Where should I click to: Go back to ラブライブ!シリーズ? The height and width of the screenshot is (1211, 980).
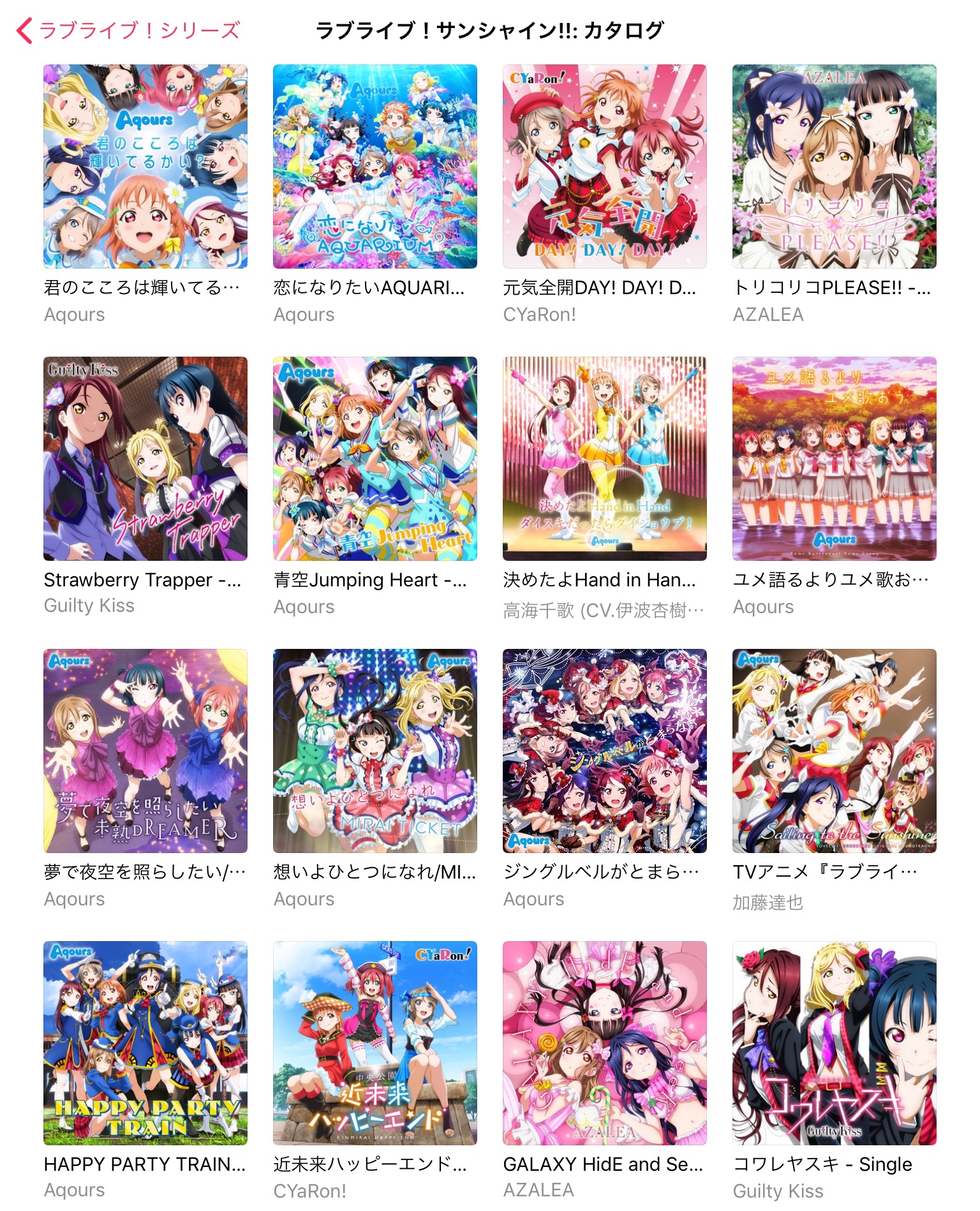pos(128,30)
